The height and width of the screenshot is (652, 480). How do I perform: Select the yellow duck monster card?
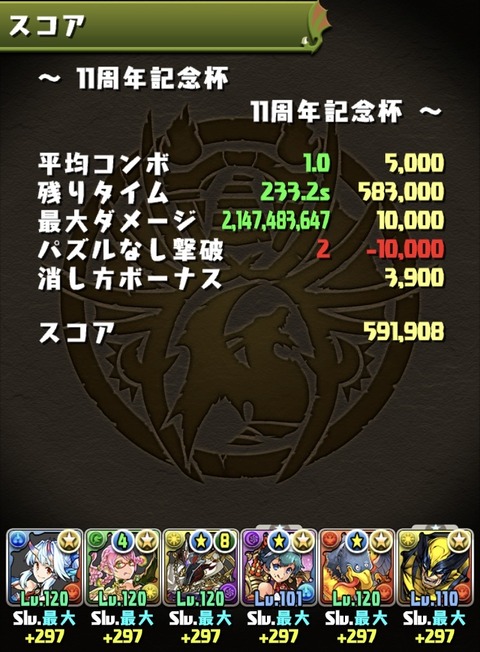357,567
